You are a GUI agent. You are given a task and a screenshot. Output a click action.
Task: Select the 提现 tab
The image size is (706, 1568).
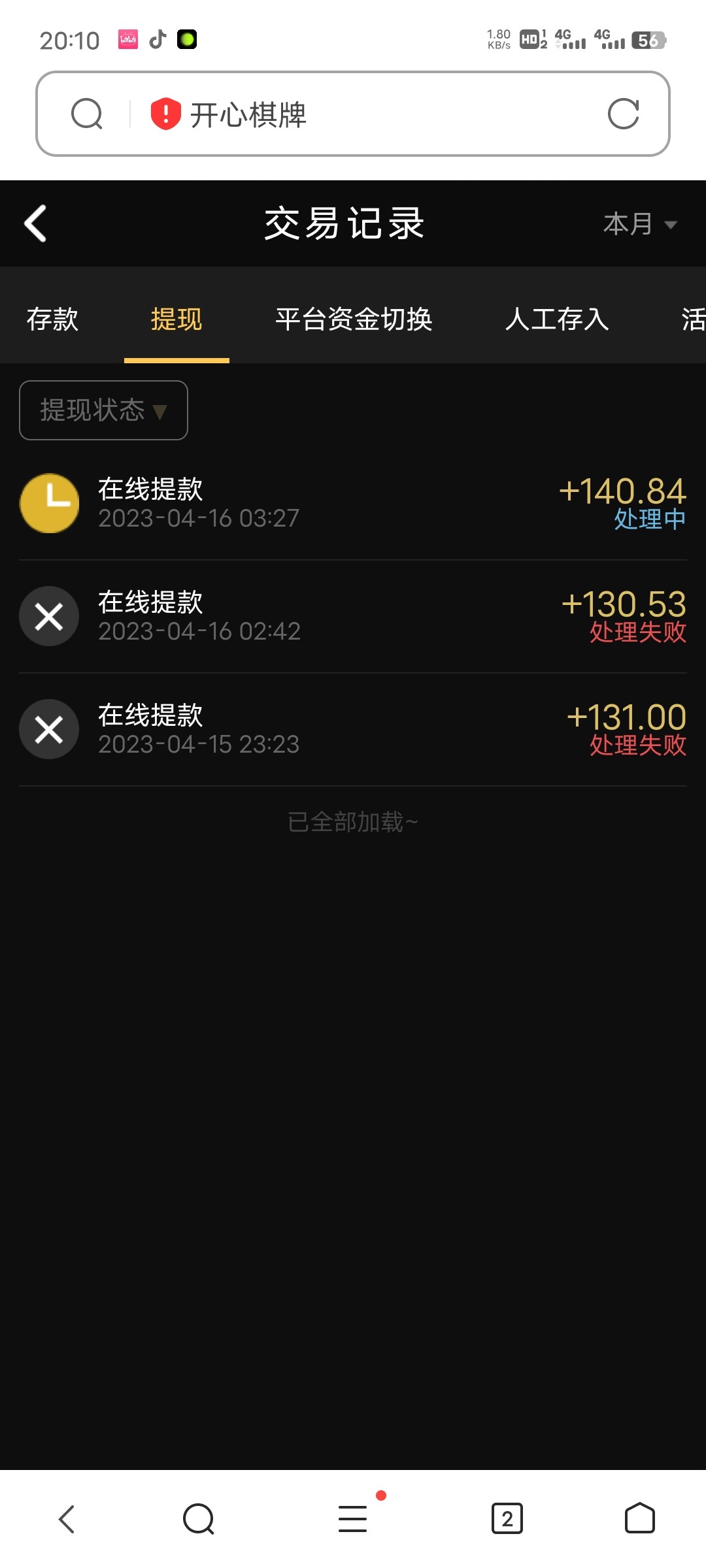(x=176, y=319)
